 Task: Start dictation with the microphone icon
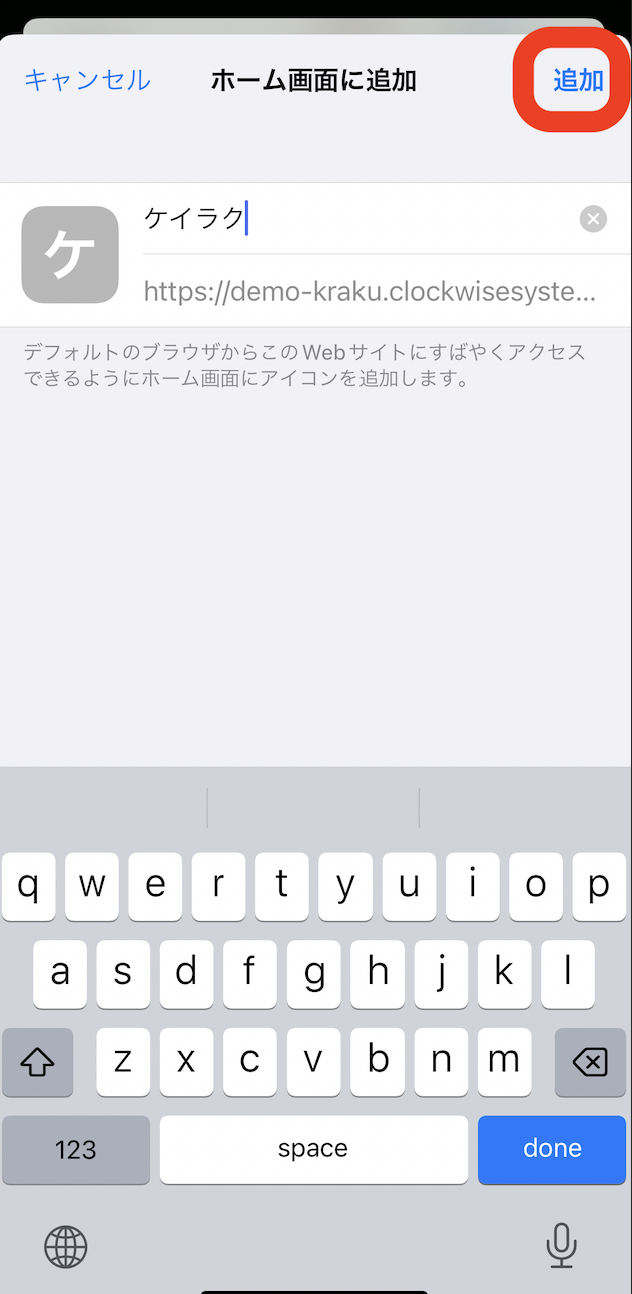561,1246
